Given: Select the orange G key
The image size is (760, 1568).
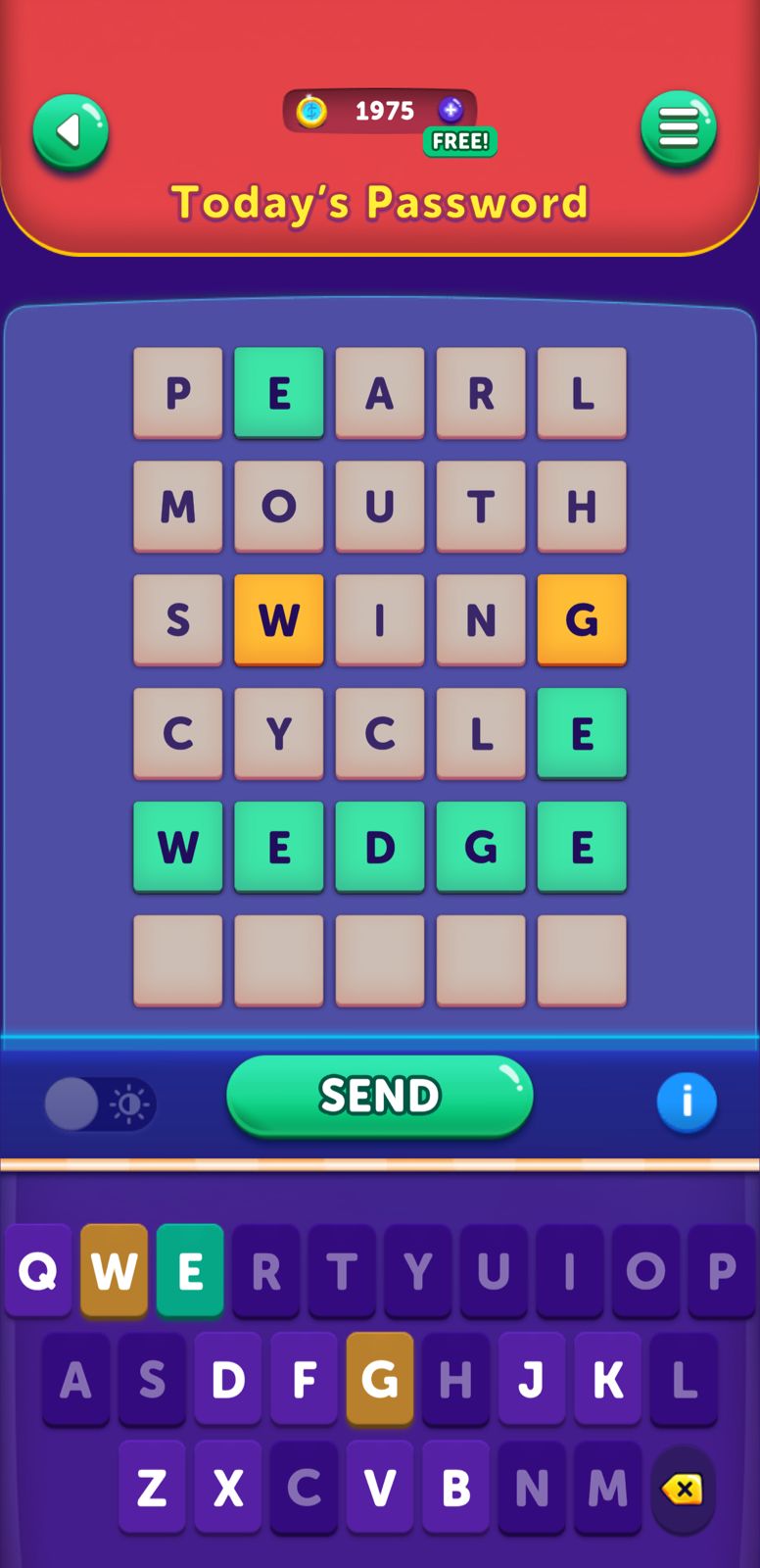Looking at the screenshot, I should pyautogui.click(x=379, y=1379).
